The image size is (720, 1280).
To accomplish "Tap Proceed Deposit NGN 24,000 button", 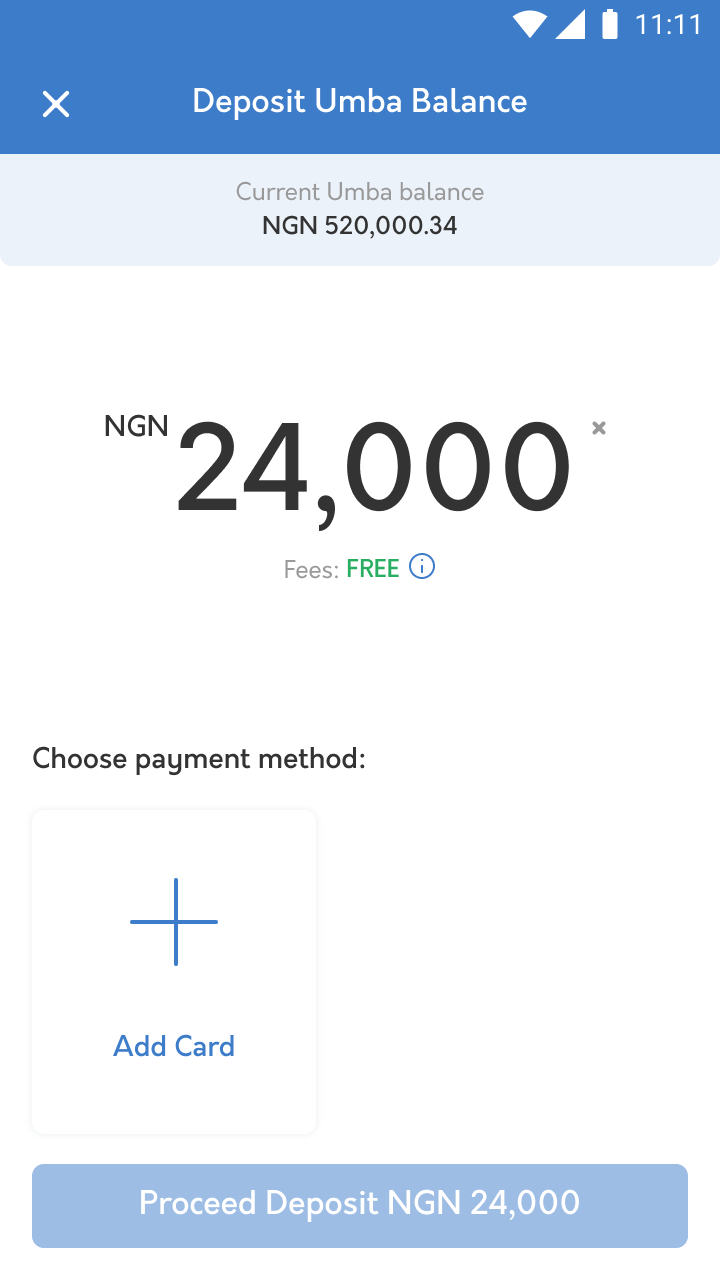I will [360, 1206].
